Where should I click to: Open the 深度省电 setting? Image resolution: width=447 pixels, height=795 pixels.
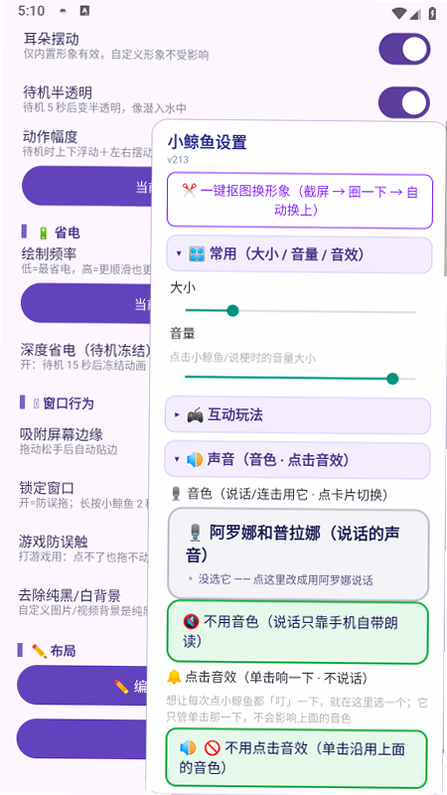coord(85,357)
